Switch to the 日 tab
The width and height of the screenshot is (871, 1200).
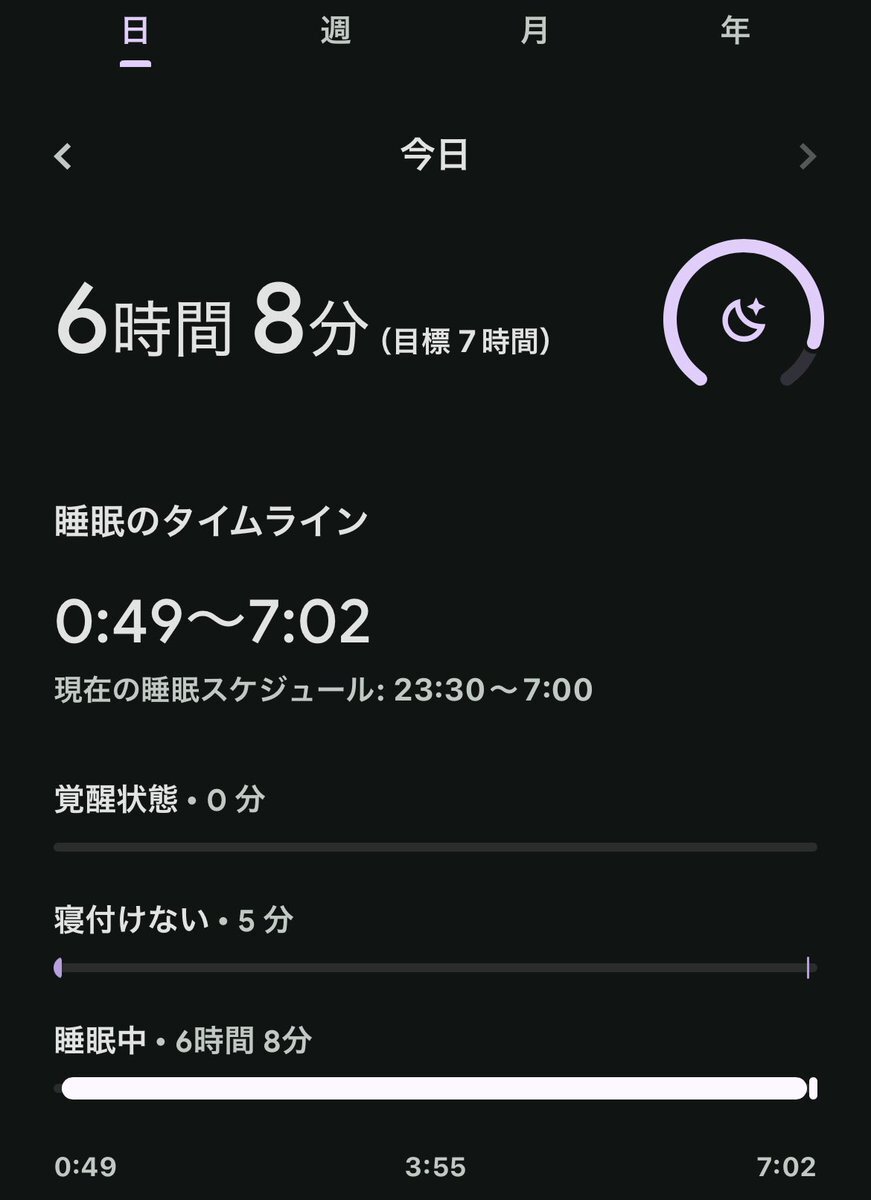[x=135, y=32]
